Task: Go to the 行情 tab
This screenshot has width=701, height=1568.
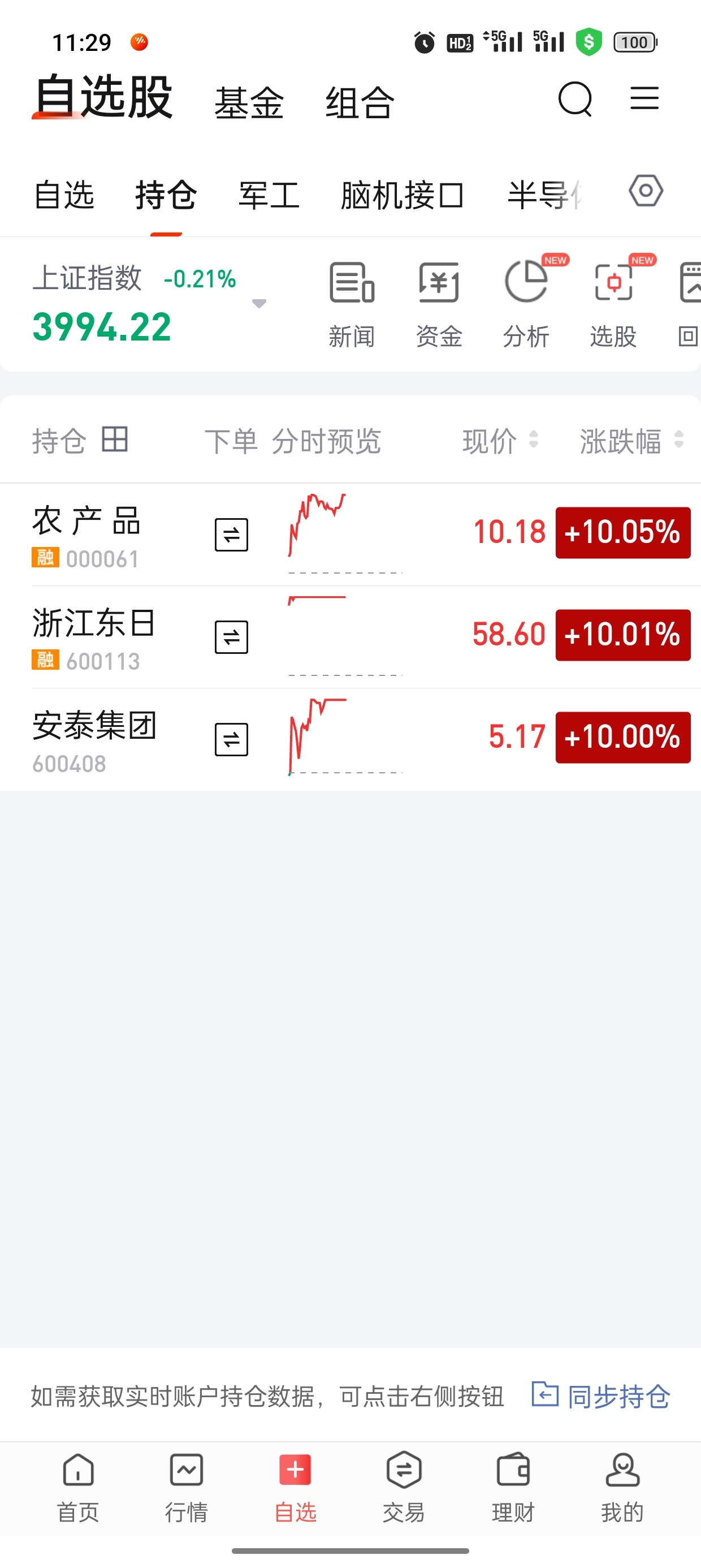Action: click(x=187, y=1487)
